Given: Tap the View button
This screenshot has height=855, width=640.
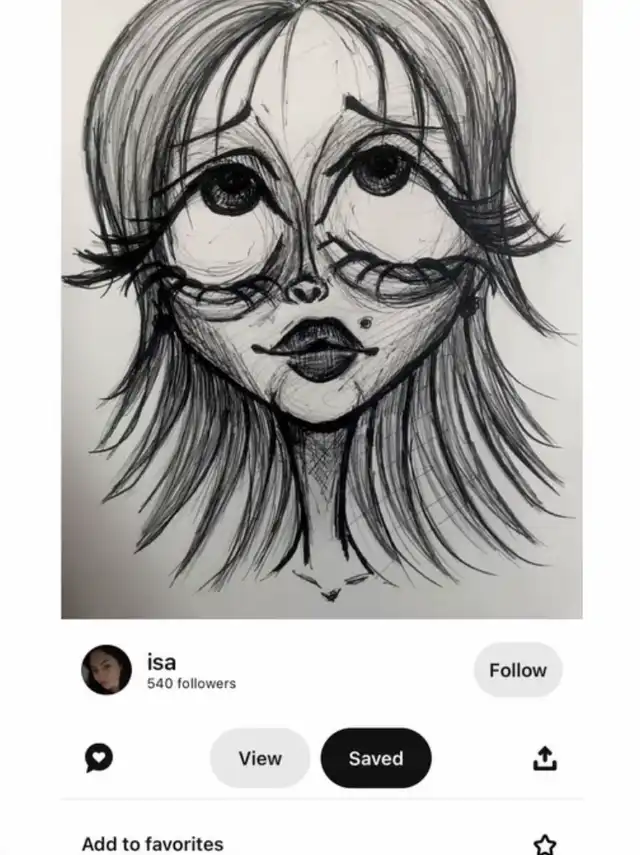Looking at the screenshot, I should tap(260, 758).
